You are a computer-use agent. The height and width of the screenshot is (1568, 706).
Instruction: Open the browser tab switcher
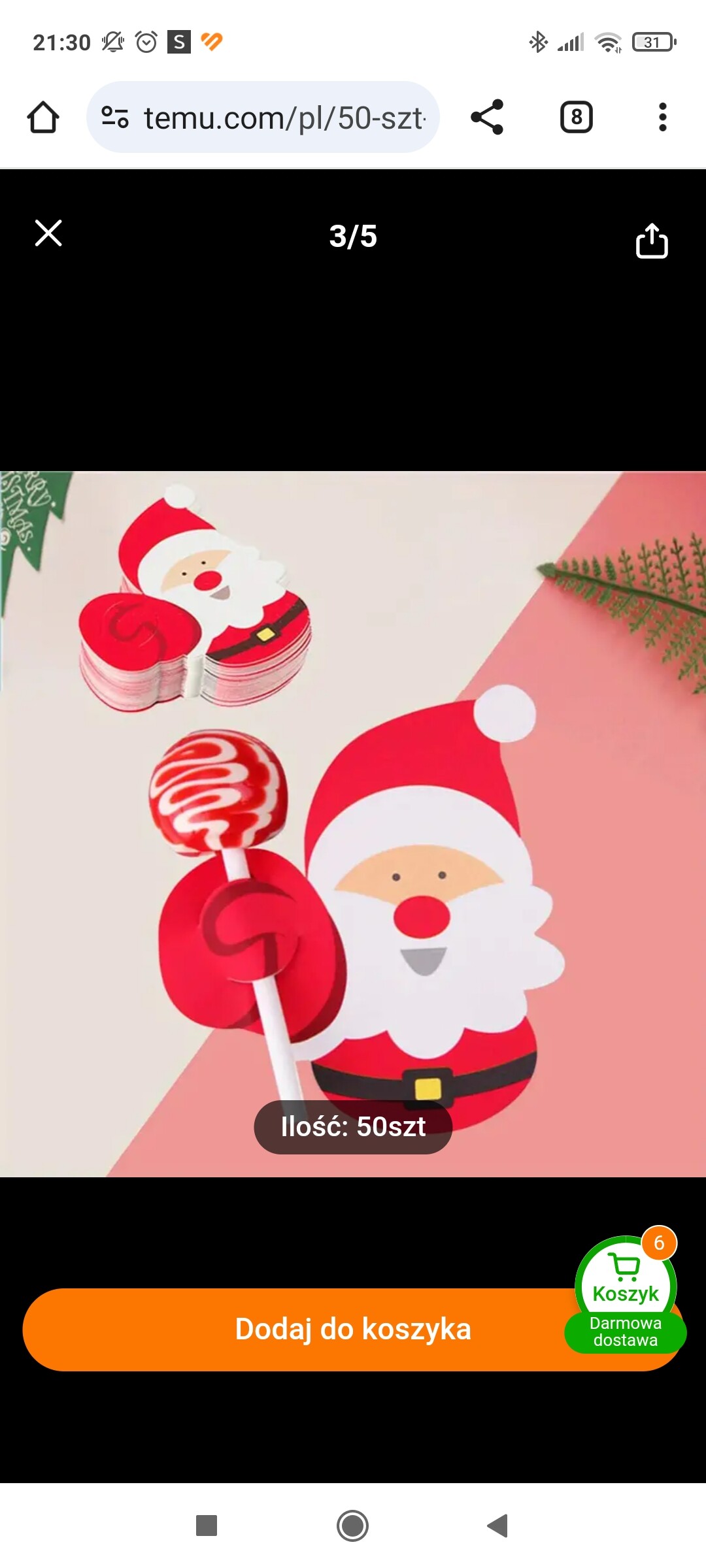(576, 118)
